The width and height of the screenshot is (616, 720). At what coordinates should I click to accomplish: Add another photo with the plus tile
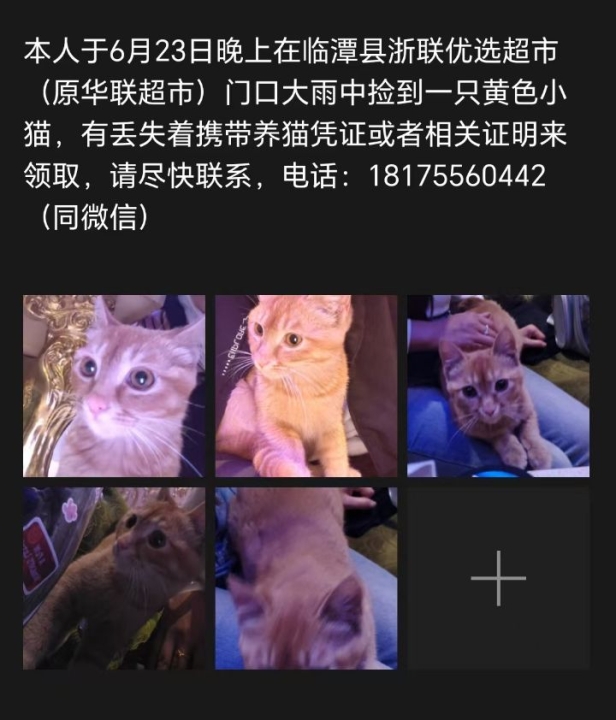[x=498, y=578]
